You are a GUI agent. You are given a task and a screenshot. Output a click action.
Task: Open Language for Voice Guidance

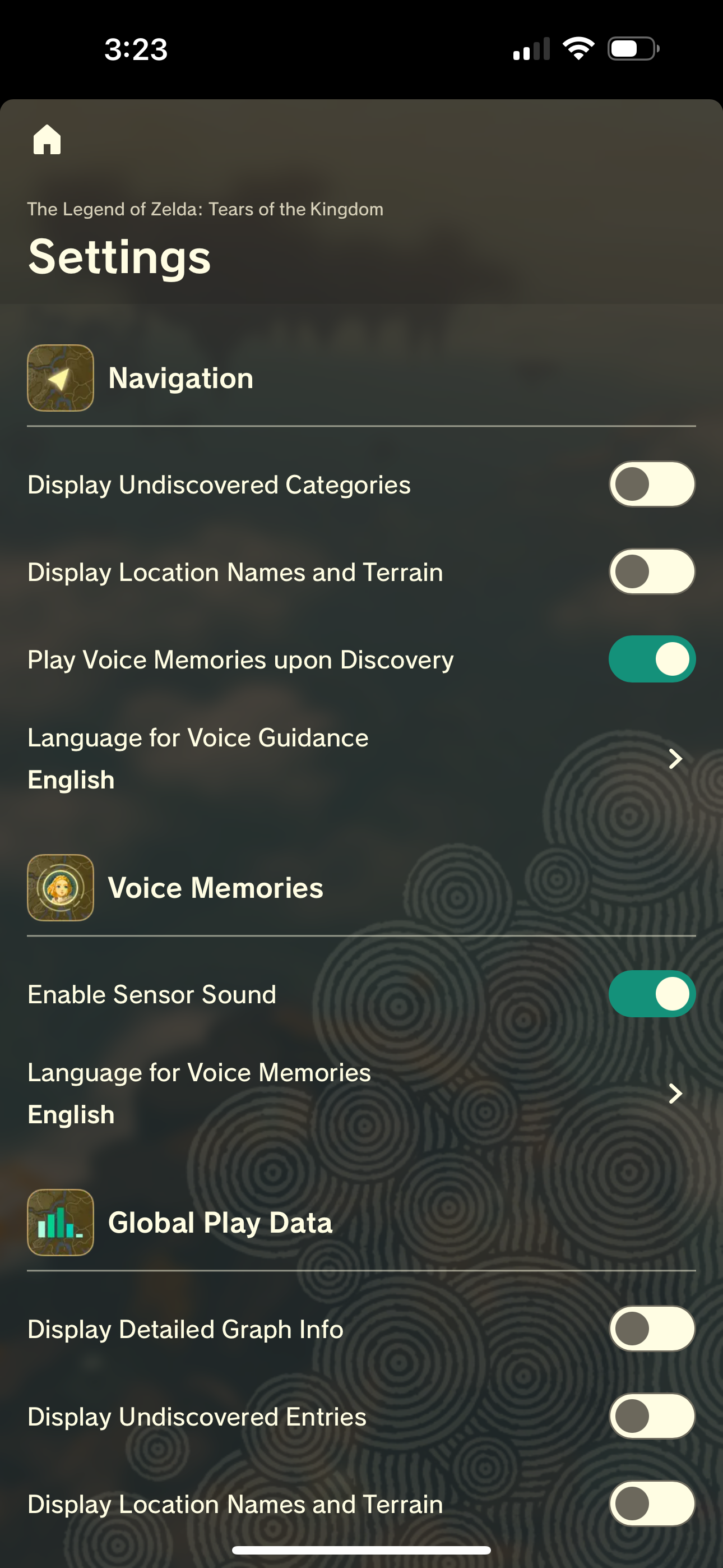pyautogui.click(x=361, y=758)
